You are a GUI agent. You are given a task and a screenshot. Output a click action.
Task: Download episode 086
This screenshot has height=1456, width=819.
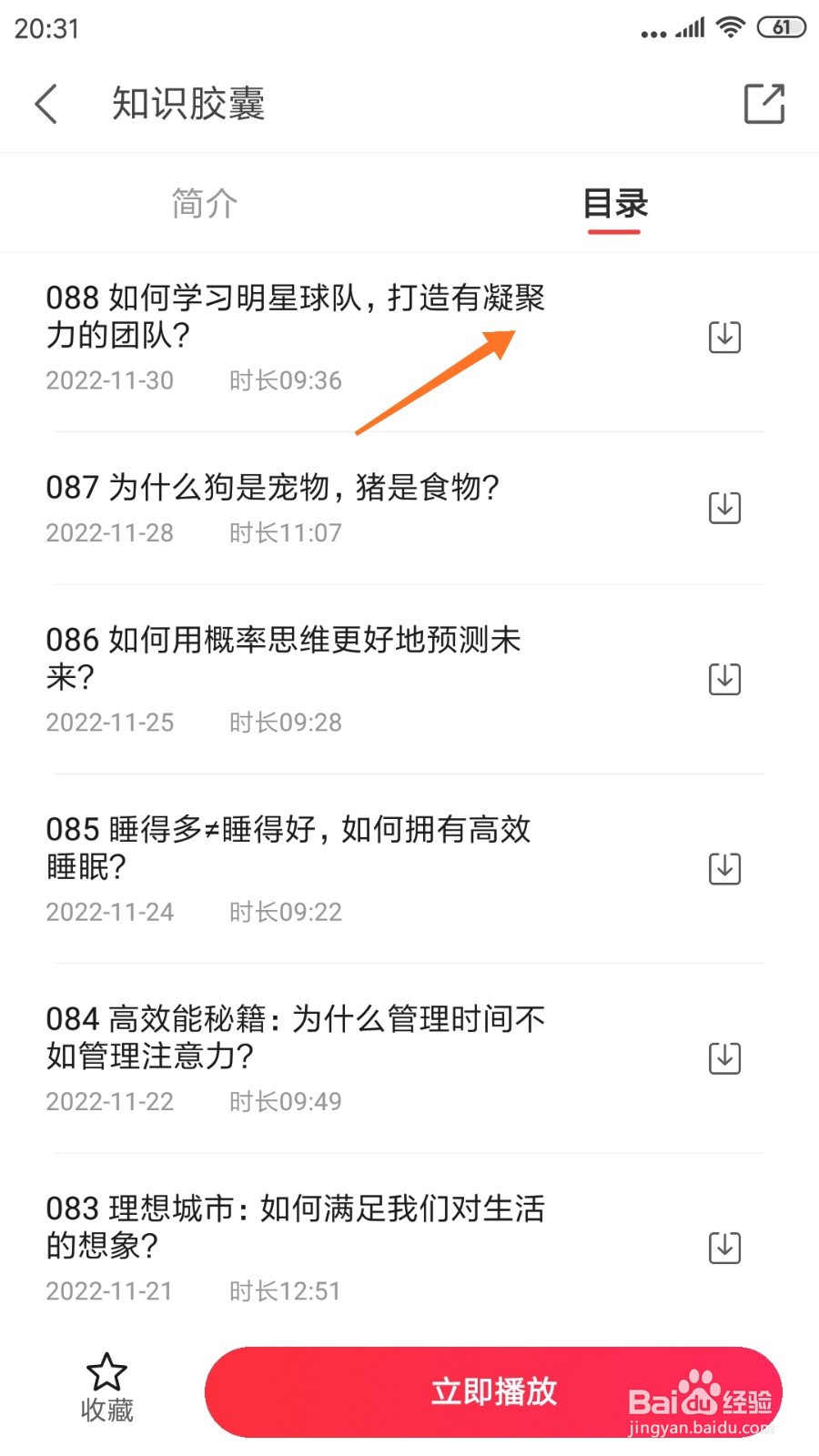(x=724, y=679)
